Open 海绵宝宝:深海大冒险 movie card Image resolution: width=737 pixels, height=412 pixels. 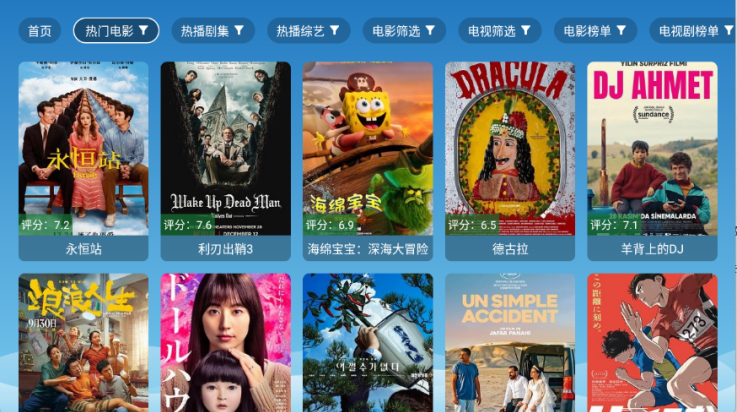tap(367, 160)
